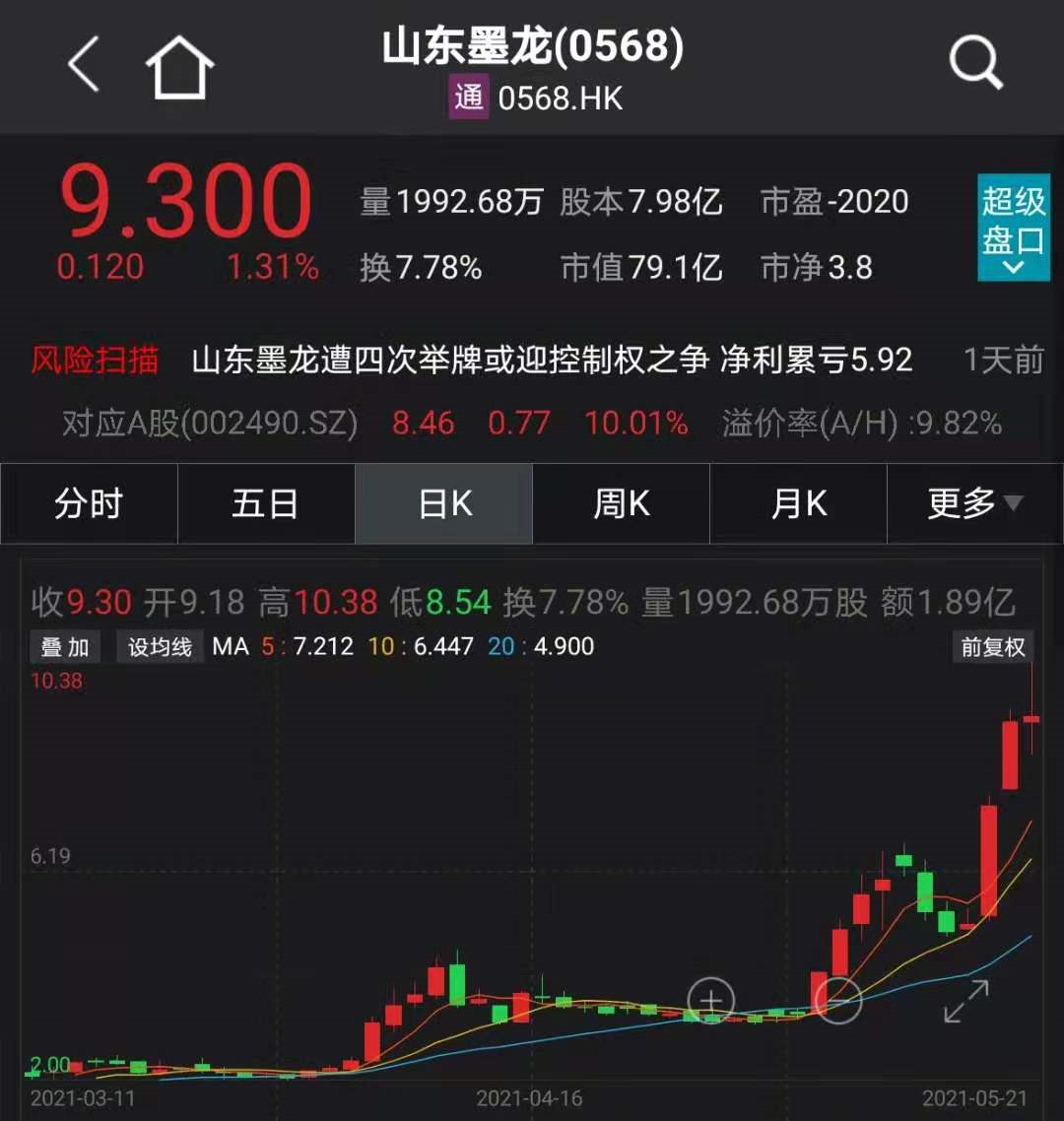This screenshot has height=1121, width=1064.
Task: Switch to the 月K chart tab
Action: click(799, 503)
